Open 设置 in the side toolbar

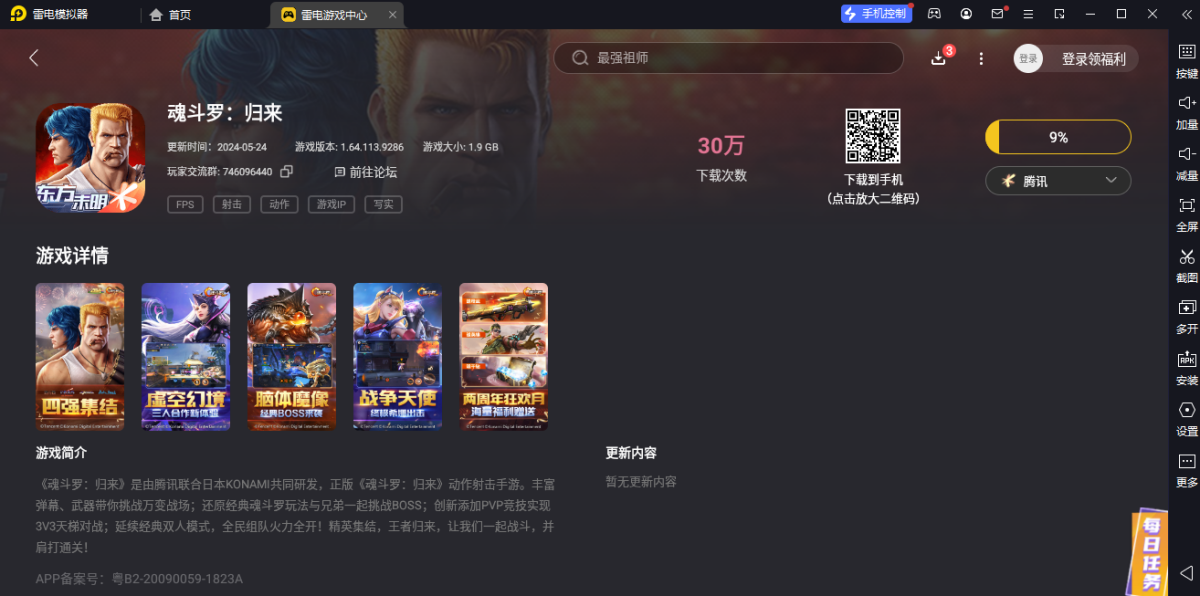point(1186,417)
